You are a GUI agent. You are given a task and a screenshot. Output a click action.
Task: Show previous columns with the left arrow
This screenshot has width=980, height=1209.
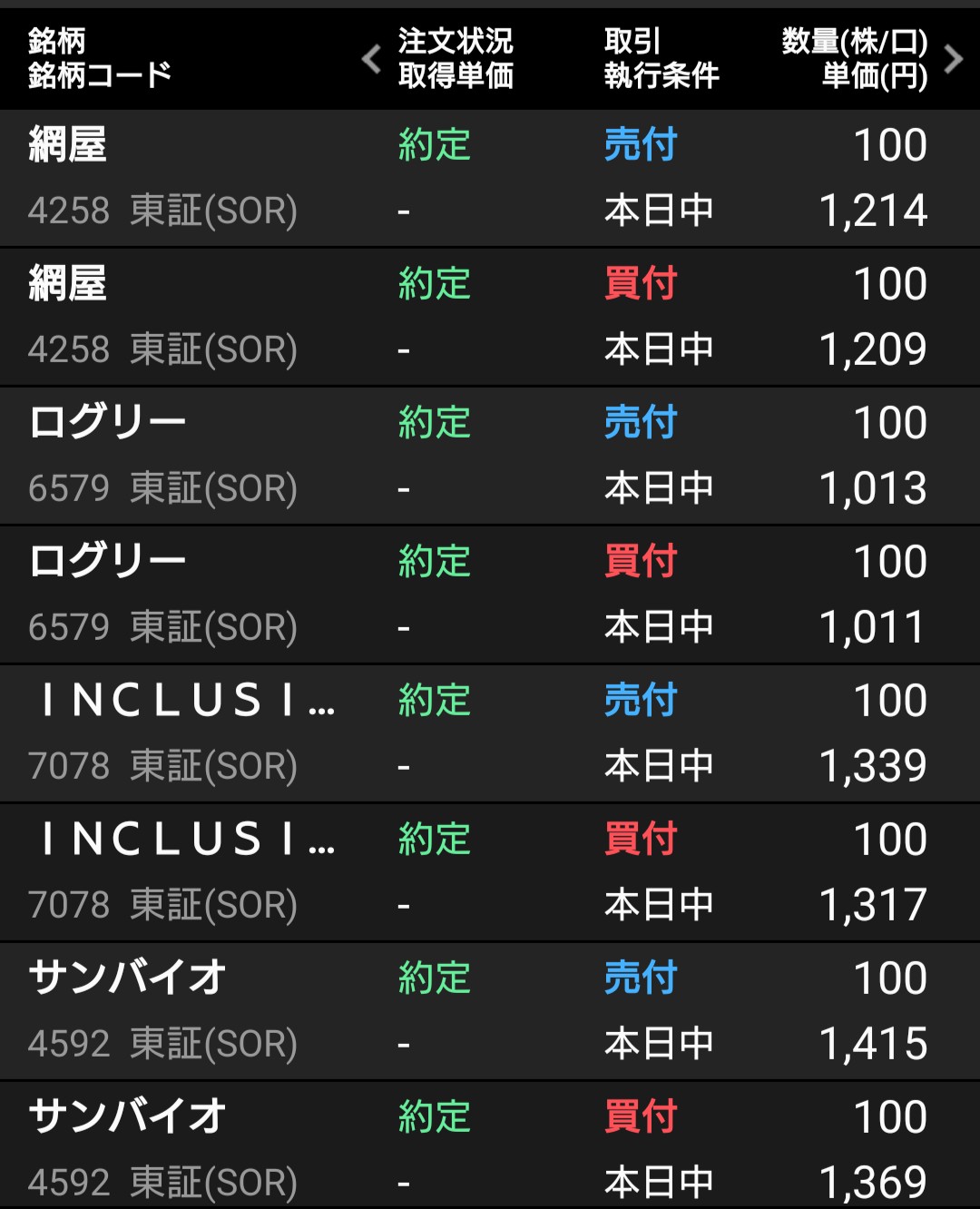coord(370,59)
